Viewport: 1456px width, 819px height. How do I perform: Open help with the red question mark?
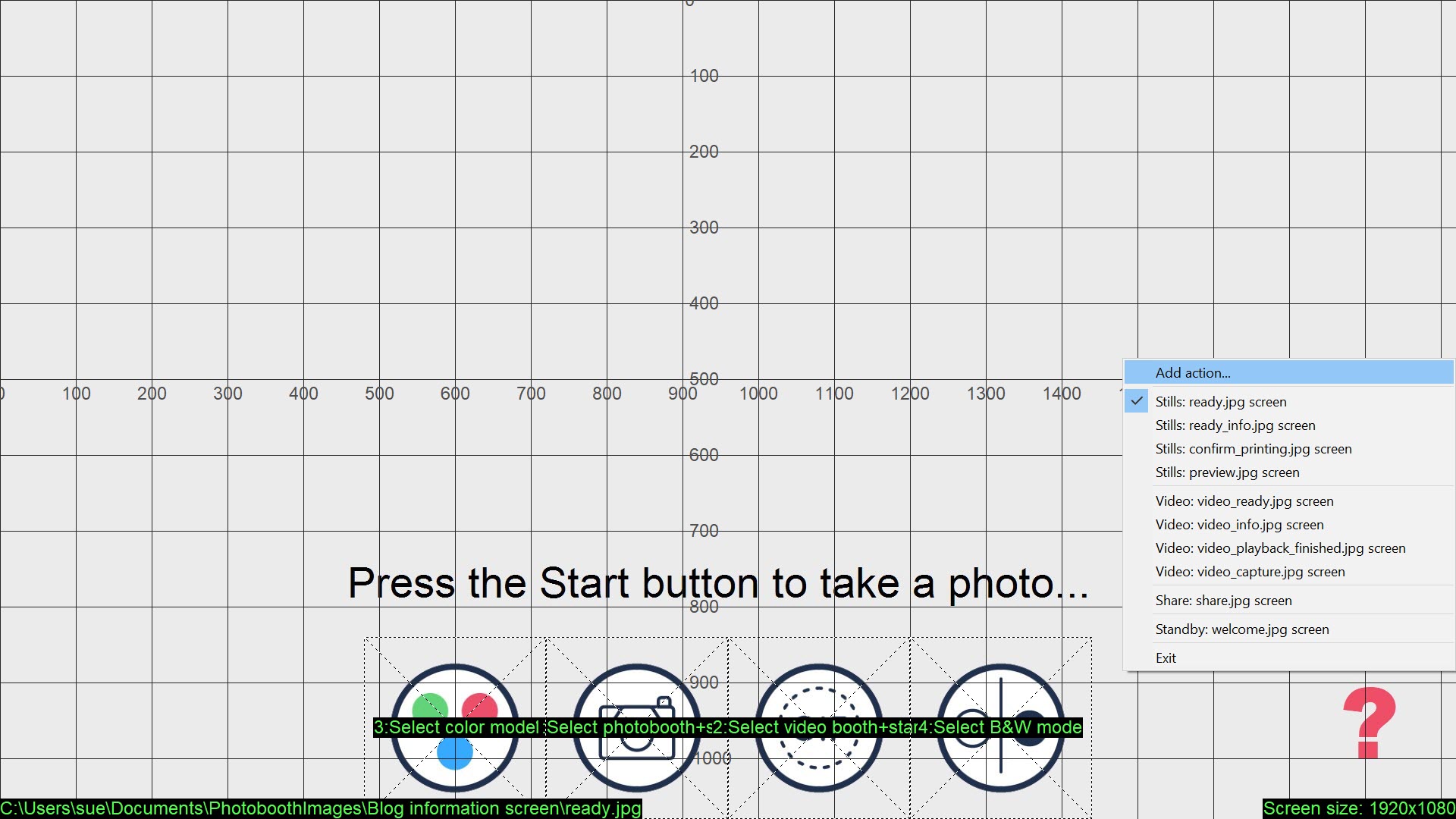click(1369, 722)
